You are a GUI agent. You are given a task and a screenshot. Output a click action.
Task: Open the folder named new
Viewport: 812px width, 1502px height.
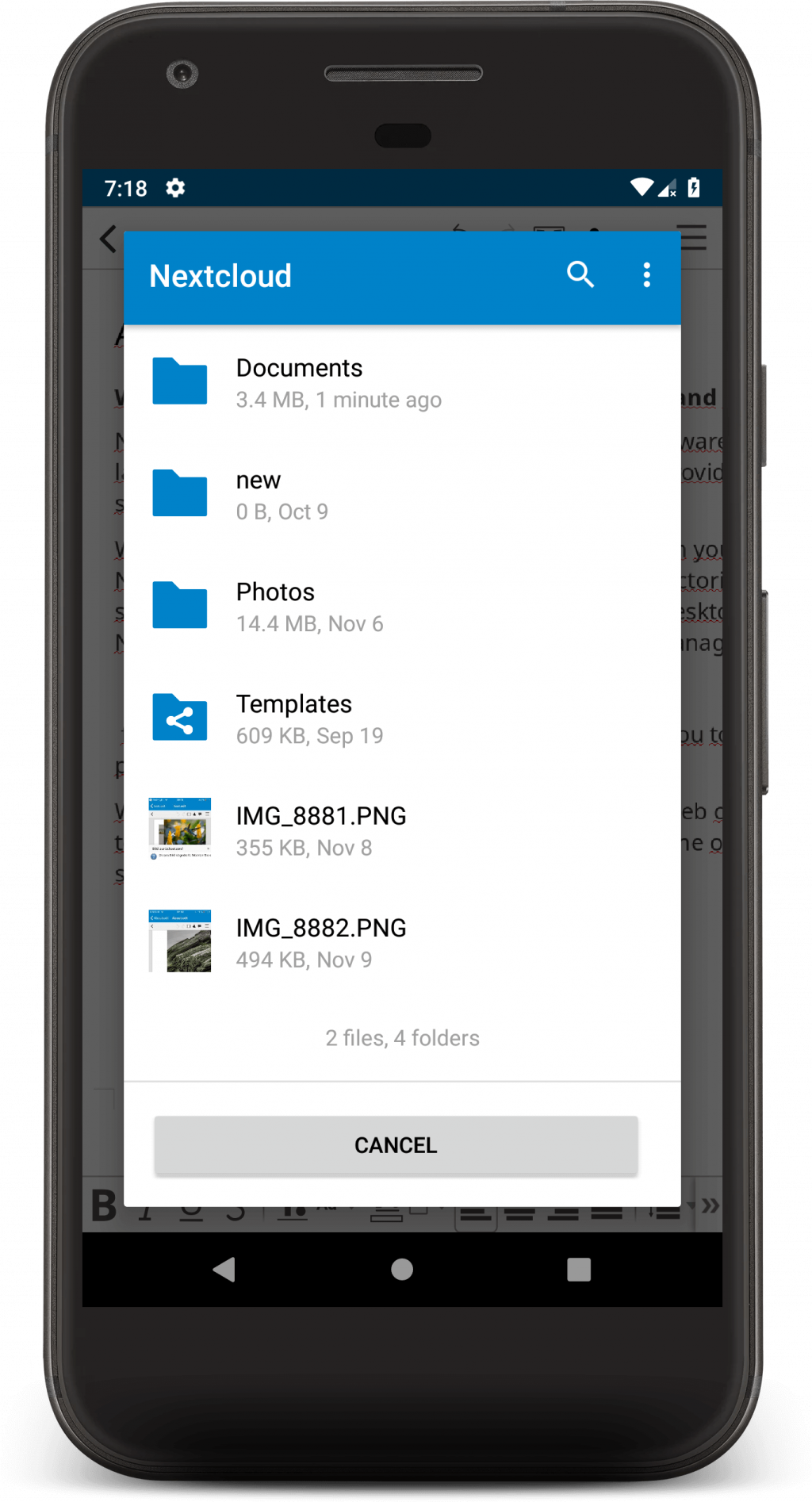coord(401,495)
